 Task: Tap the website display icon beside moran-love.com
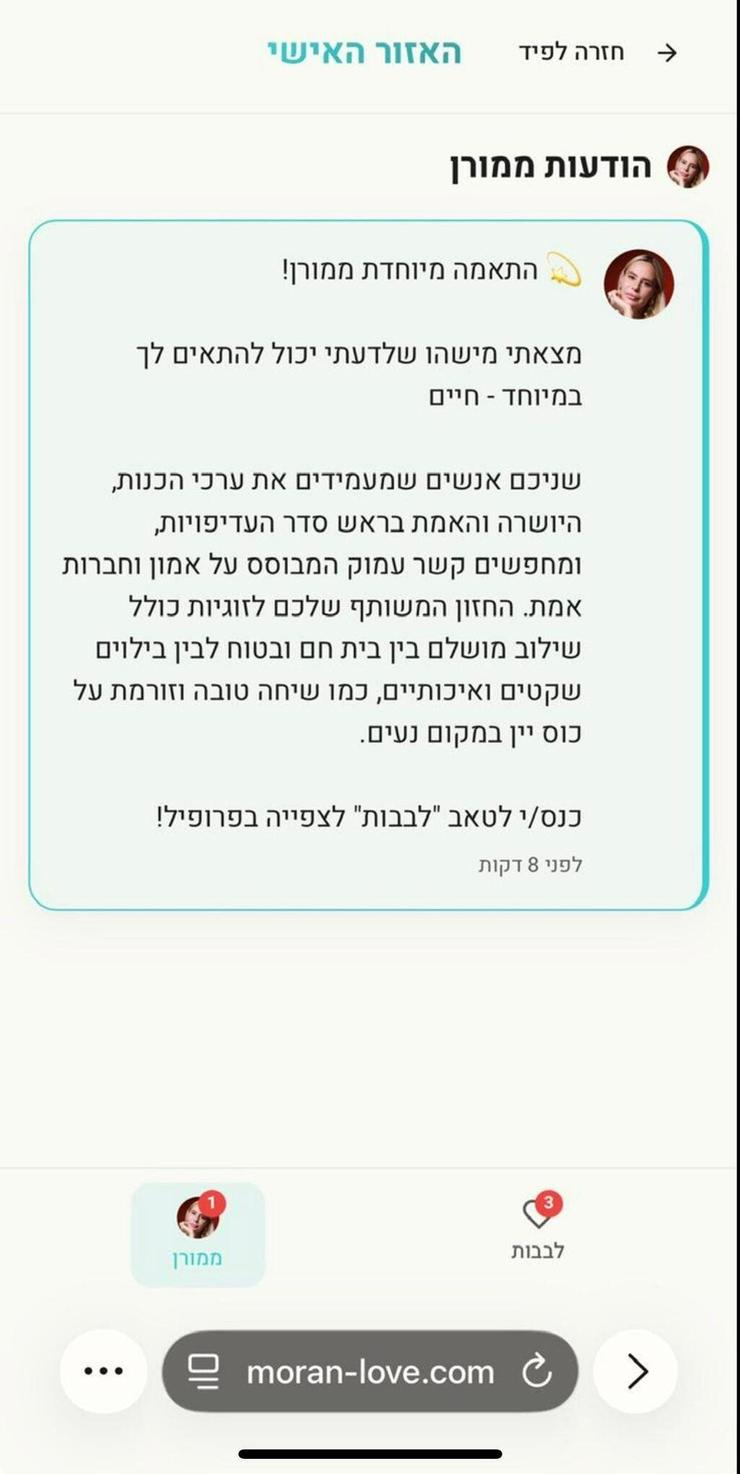tap(205, 1372)
